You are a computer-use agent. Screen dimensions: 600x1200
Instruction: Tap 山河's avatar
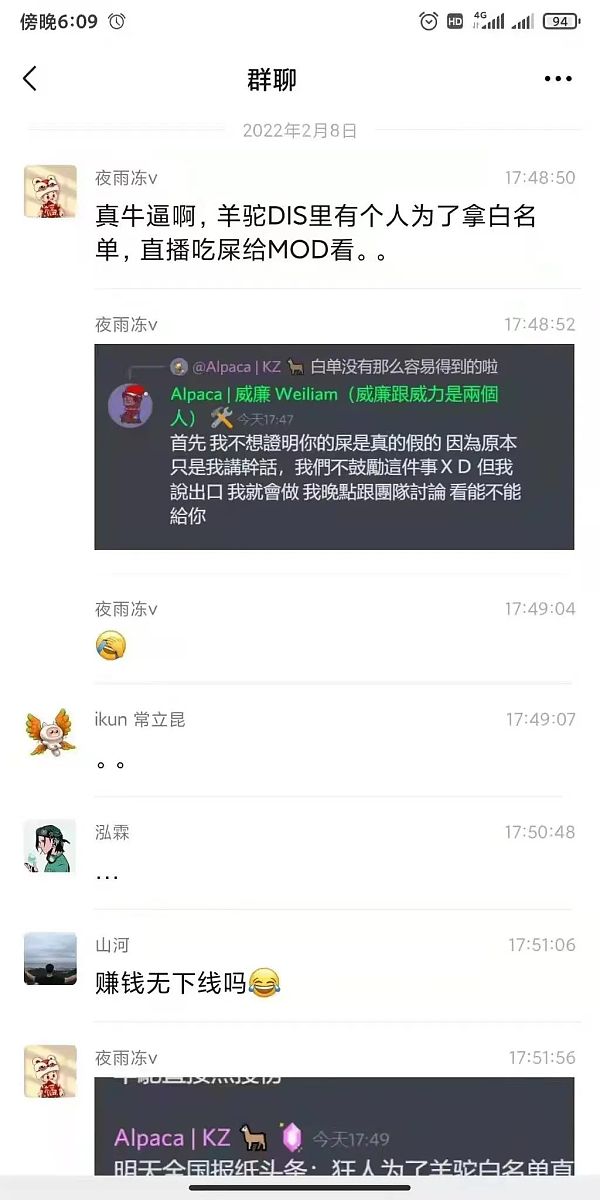pos(50,958)
